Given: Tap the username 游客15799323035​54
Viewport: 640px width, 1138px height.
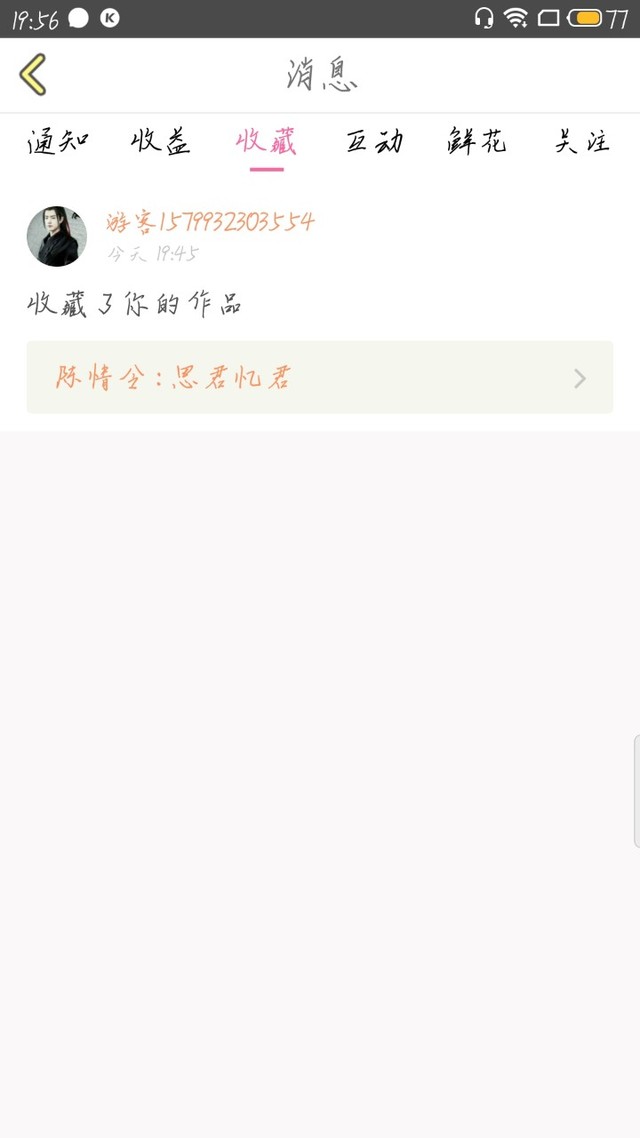Looking at the screenshot, I should tap(210, 221).
